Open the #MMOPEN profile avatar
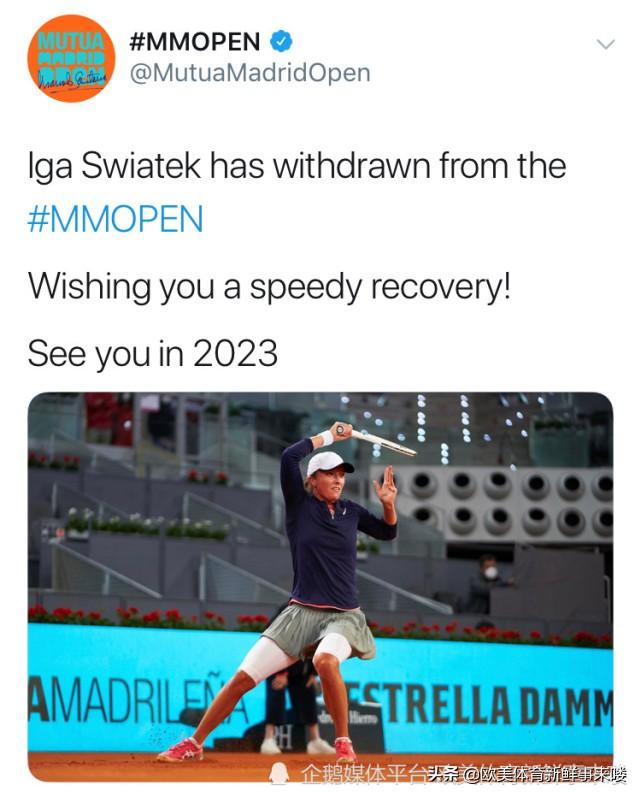641x797 pixels. point(71,58)
